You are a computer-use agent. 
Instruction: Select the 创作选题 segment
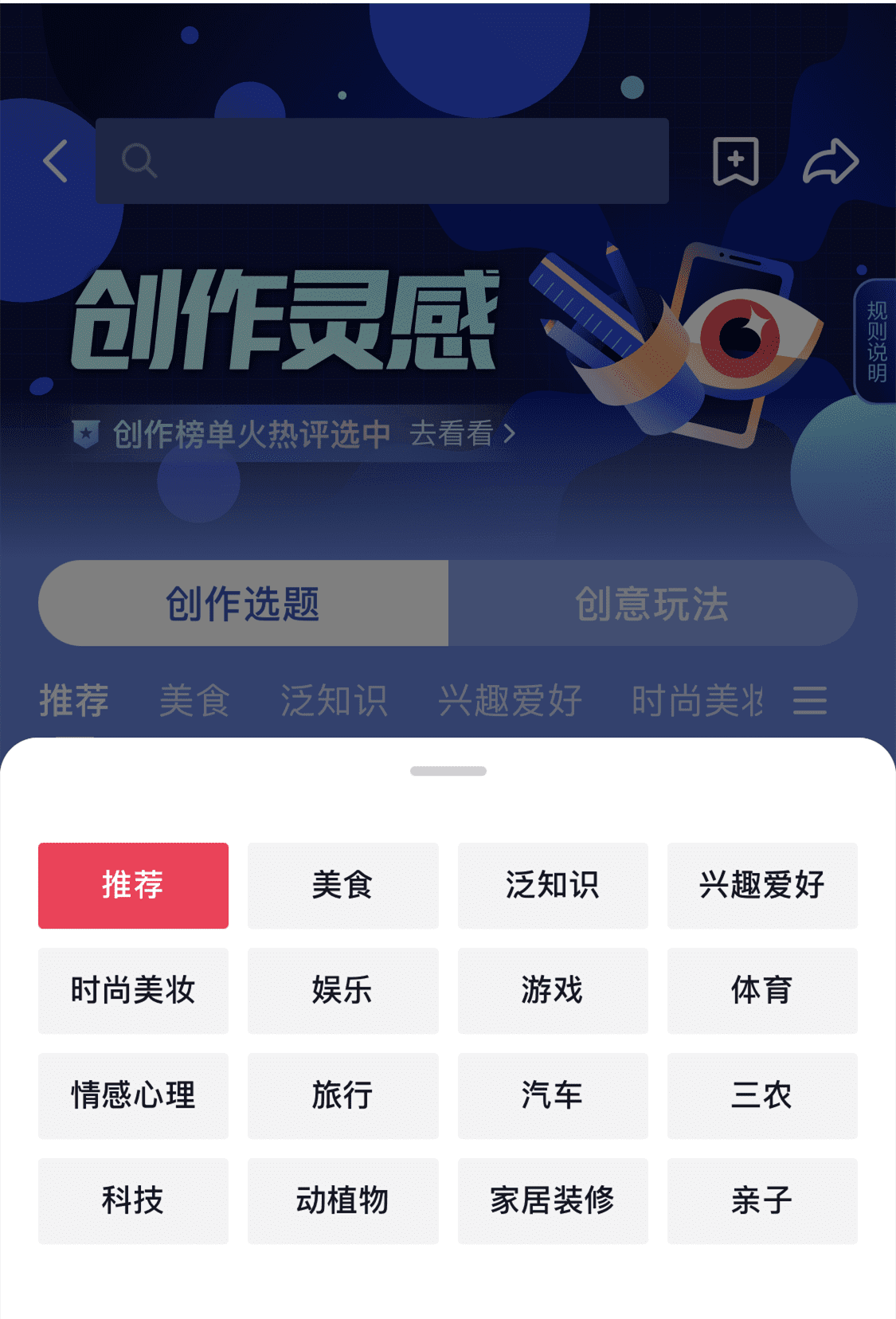[x=244, y=604]
